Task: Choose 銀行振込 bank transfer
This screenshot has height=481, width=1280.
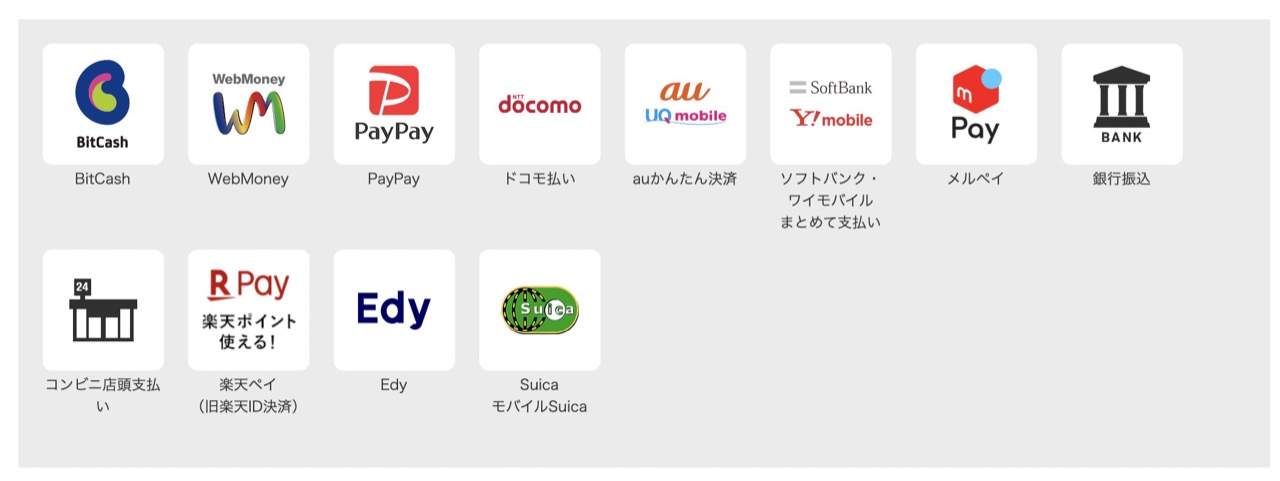Action: [1121, 104]
